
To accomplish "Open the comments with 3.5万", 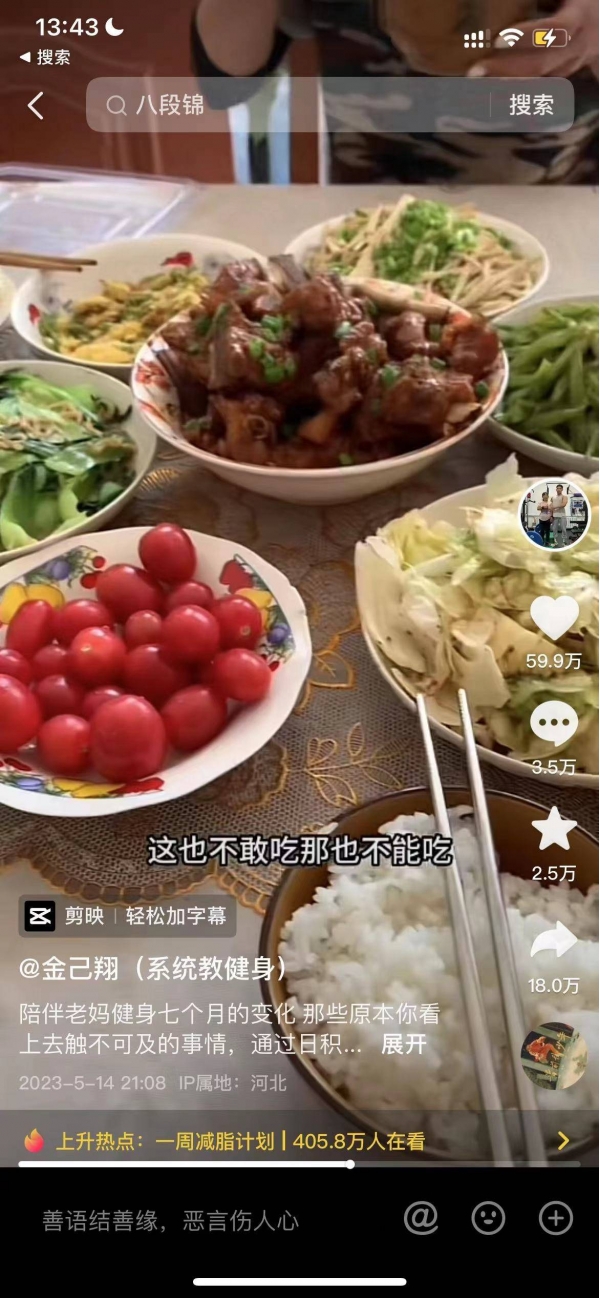I will [554, 724].
